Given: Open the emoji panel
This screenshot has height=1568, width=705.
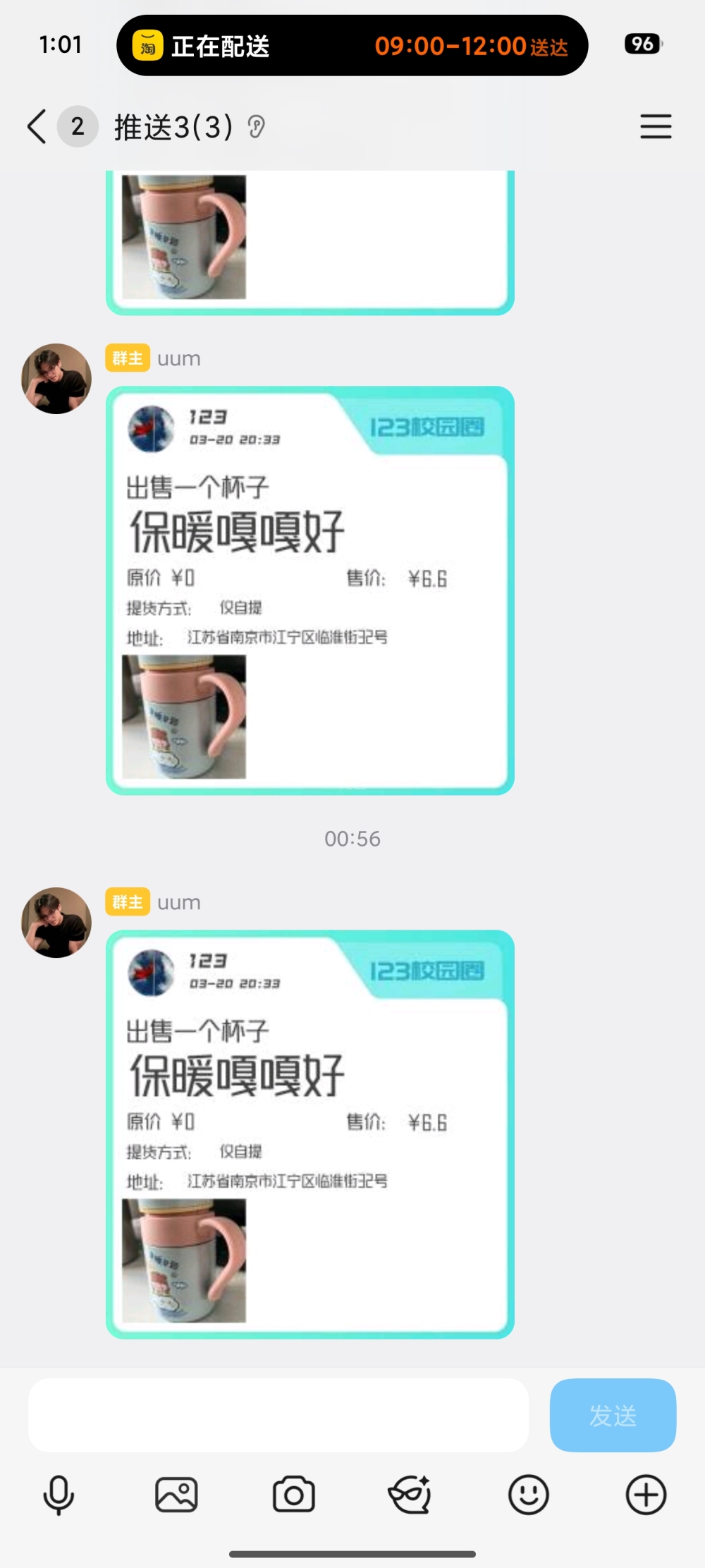Looking at the screenshot, I should [x=528, y=1495].
